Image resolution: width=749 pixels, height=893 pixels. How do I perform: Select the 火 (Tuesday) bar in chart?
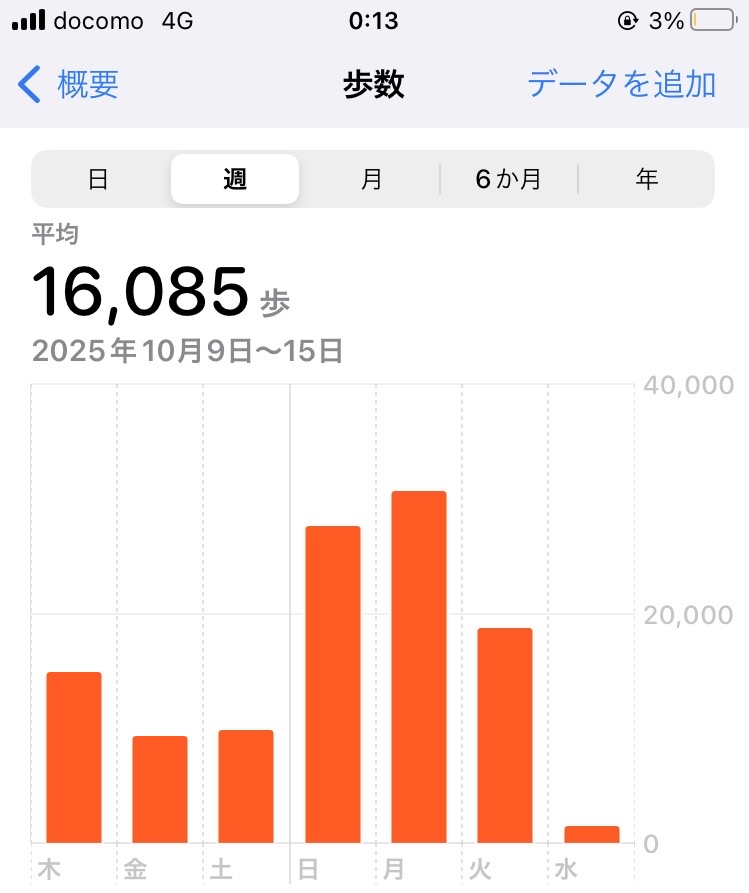[x=505, y=735]
